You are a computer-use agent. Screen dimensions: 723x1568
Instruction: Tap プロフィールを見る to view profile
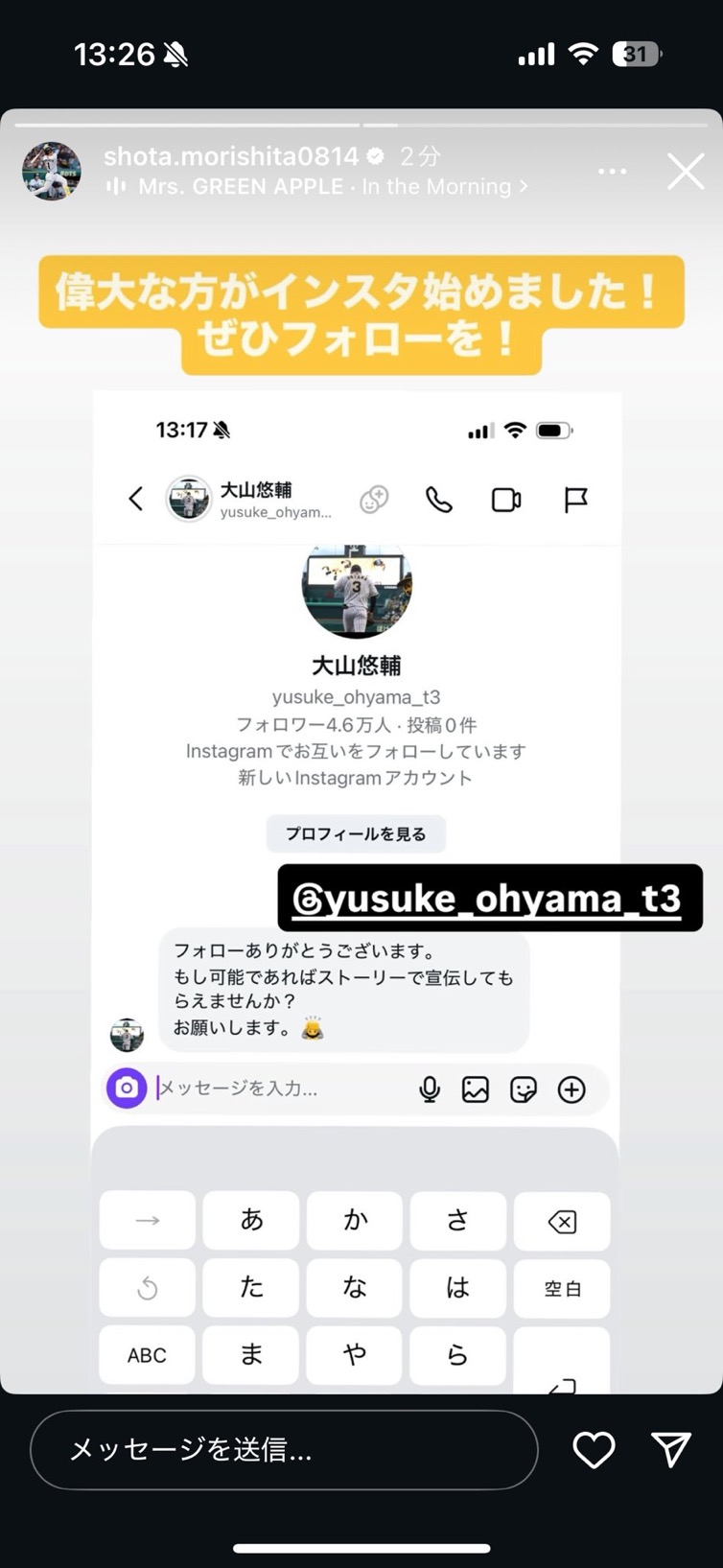(356, 833)
